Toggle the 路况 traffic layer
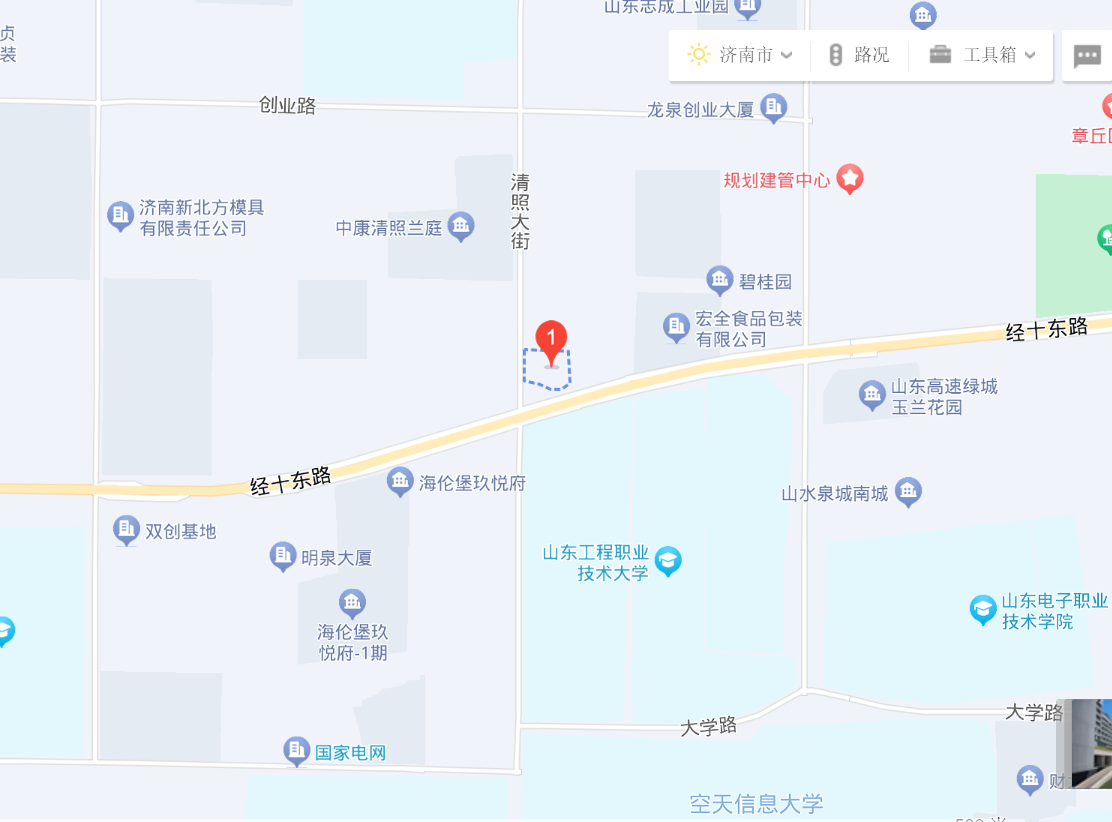The width and height of the screenshot is (1112, 822). (860, 55)
